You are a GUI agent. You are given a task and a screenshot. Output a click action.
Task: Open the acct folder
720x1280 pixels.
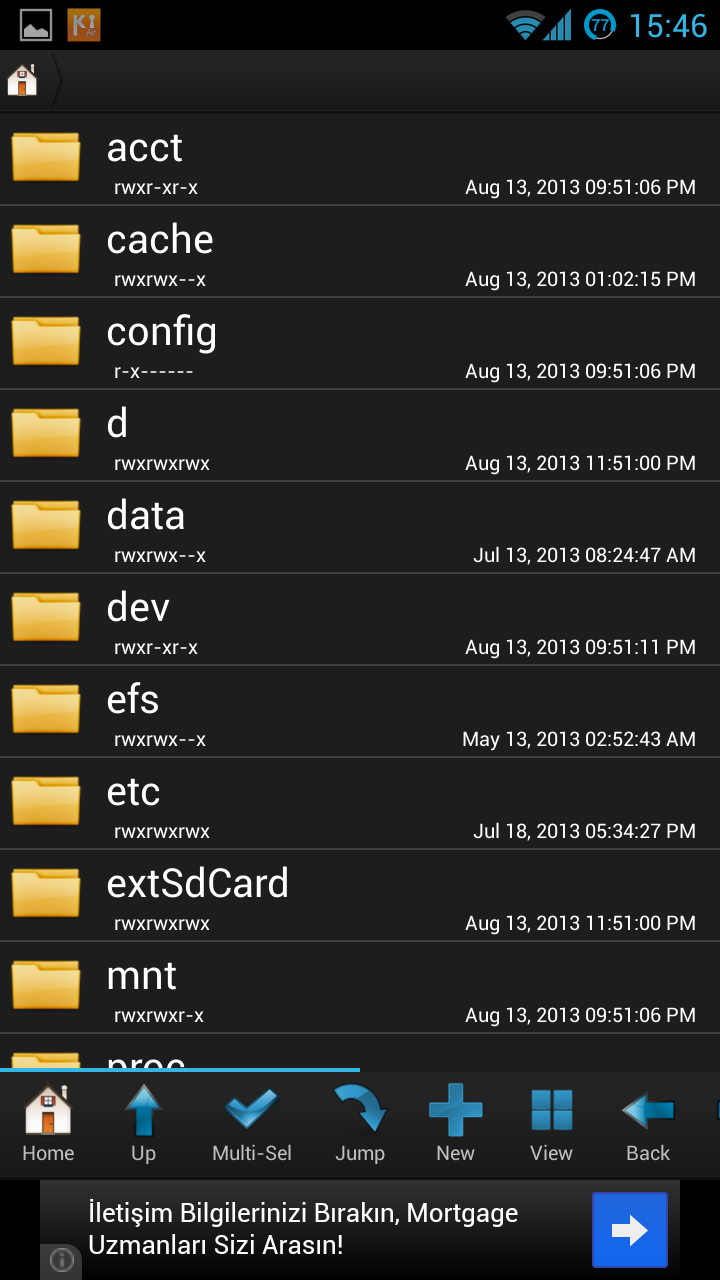[360, 160]
